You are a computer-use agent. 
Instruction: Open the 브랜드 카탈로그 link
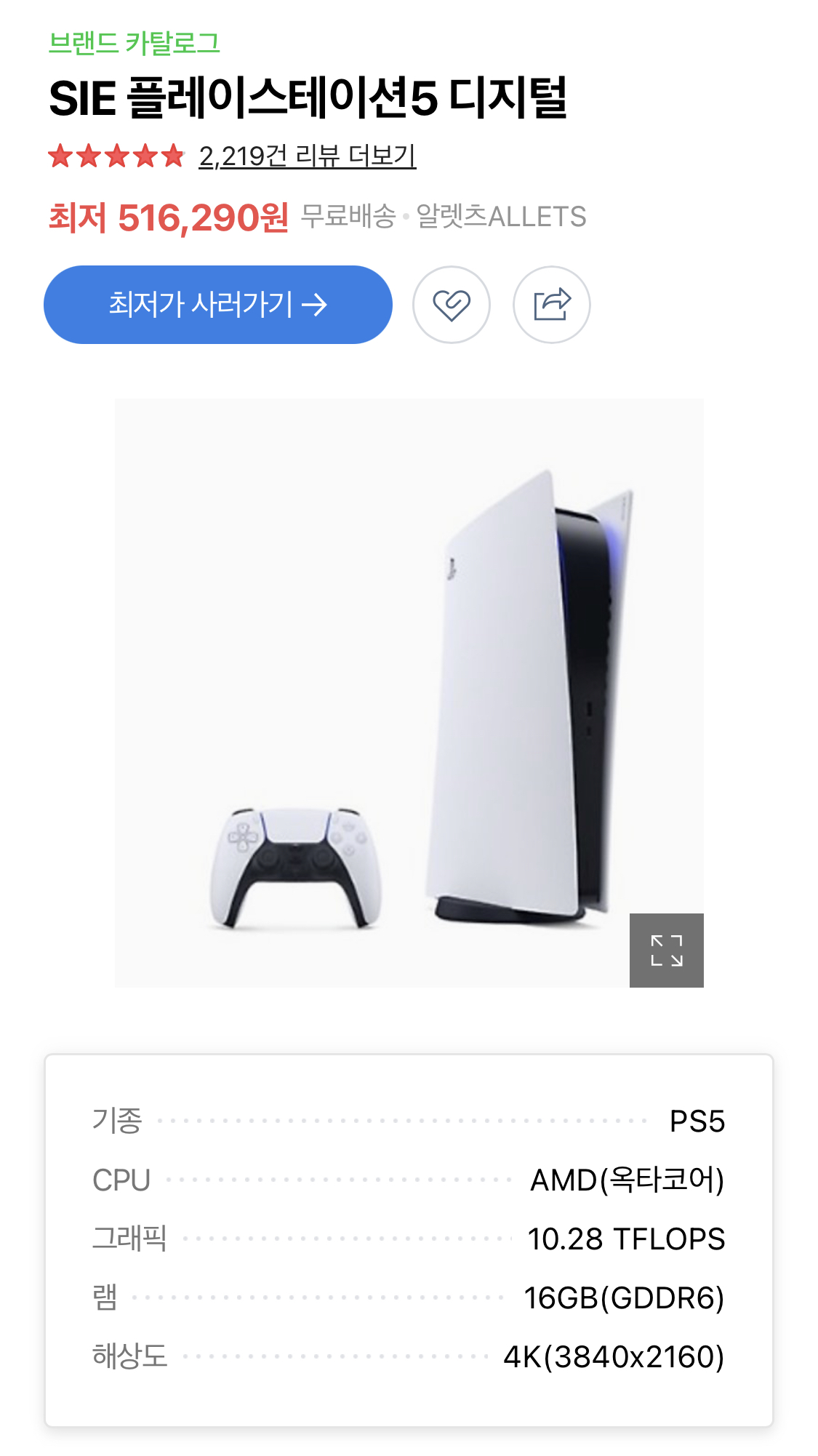coord(134,44)
